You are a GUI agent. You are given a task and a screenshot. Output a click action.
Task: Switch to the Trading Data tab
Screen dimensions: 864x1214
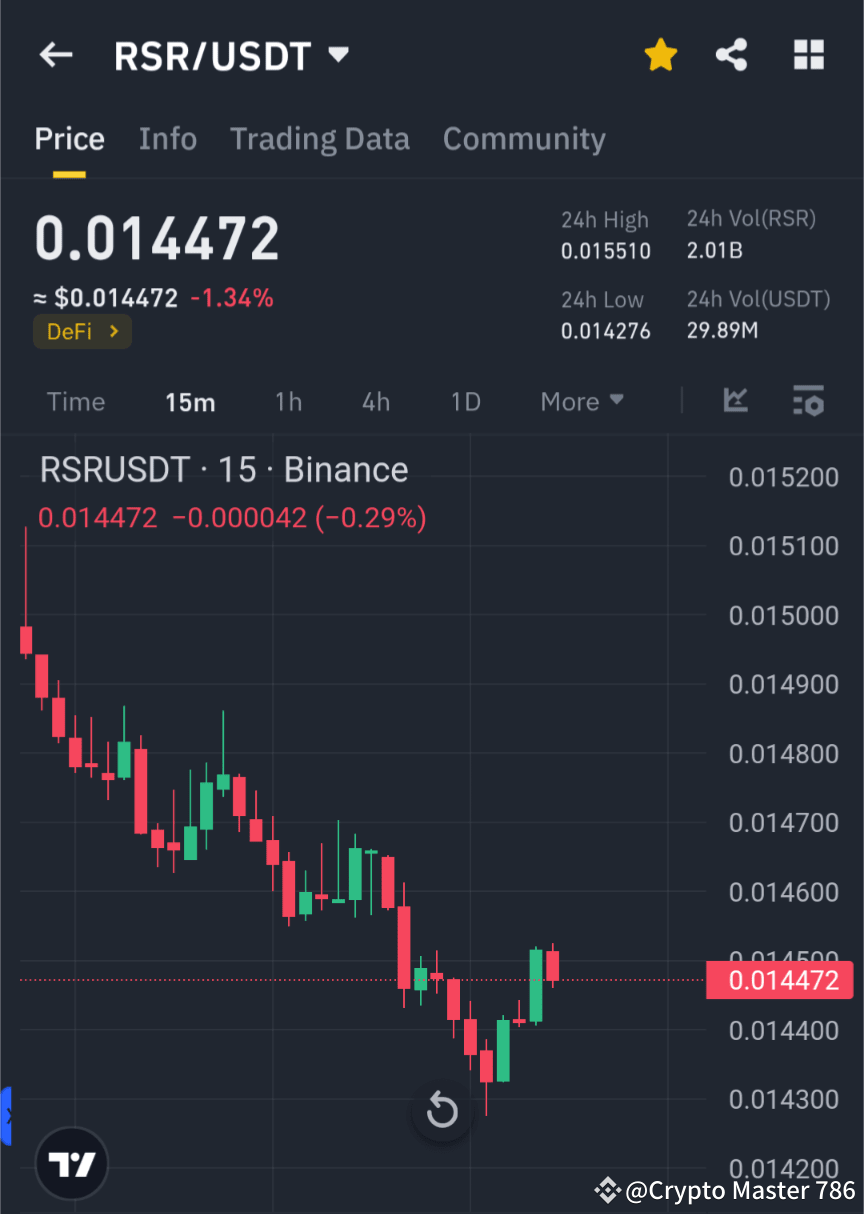coord(319,139)
